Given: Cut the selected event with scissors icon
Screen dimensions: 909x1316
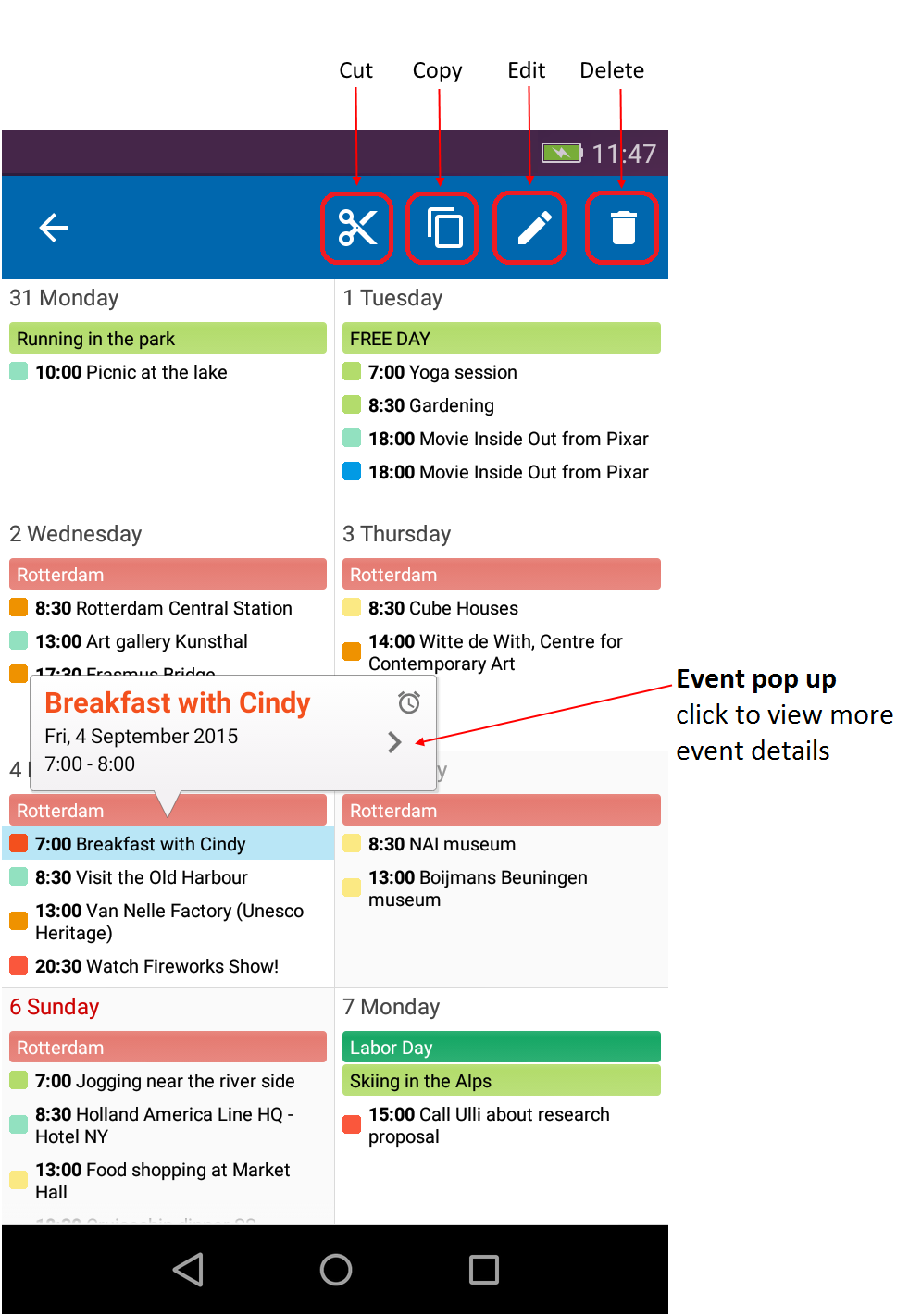Looking at the screenshot, I should (357, 228).
